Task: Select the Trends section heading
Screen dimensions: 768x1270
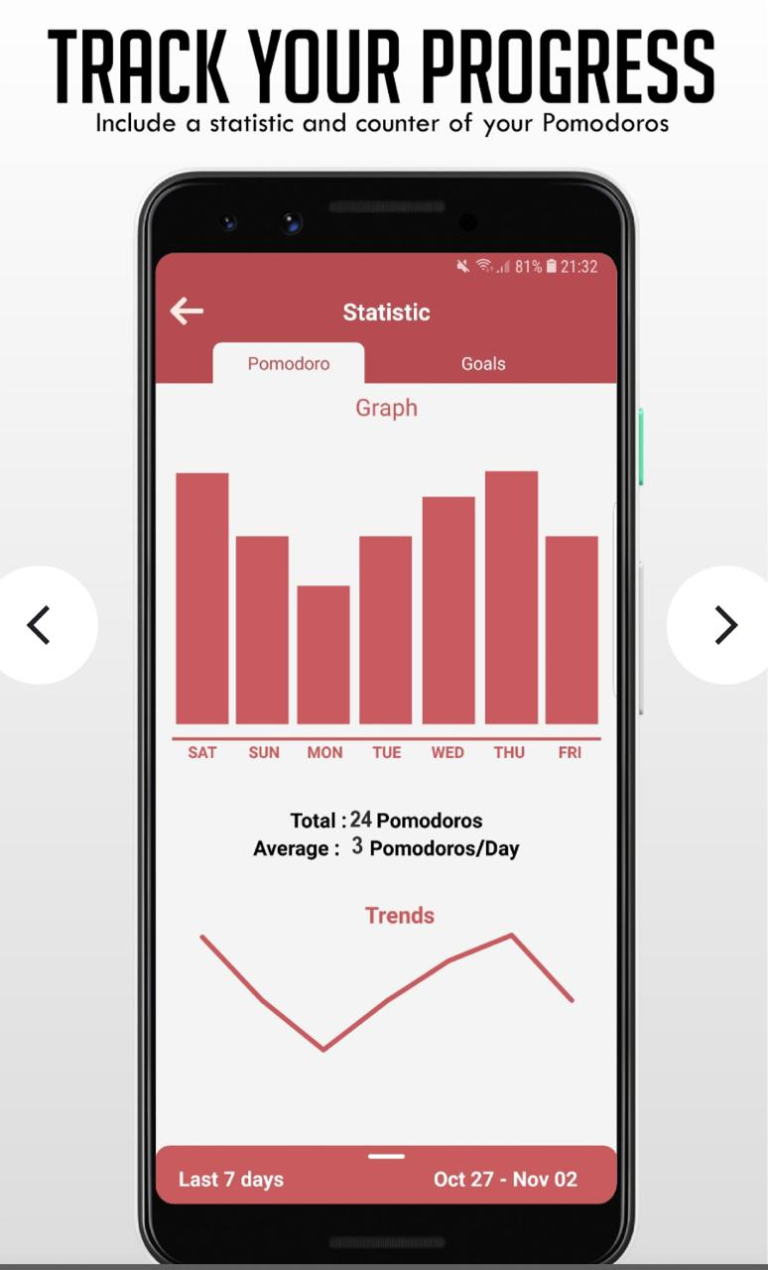Action: (399, 915)
